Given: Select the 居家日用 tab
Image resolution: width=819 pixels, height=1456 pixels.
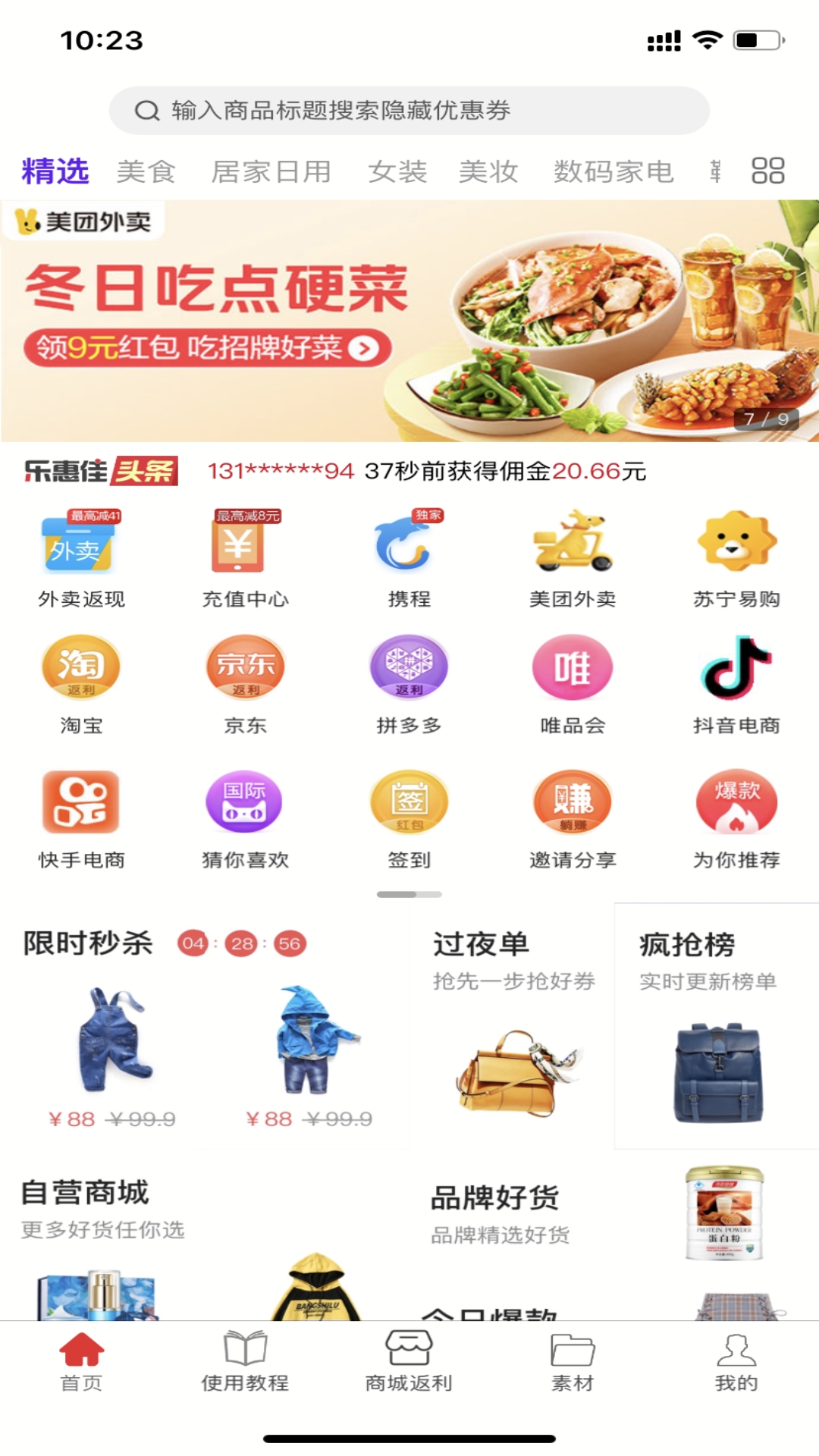Looking at the screenshot, I should click(271, 171).
